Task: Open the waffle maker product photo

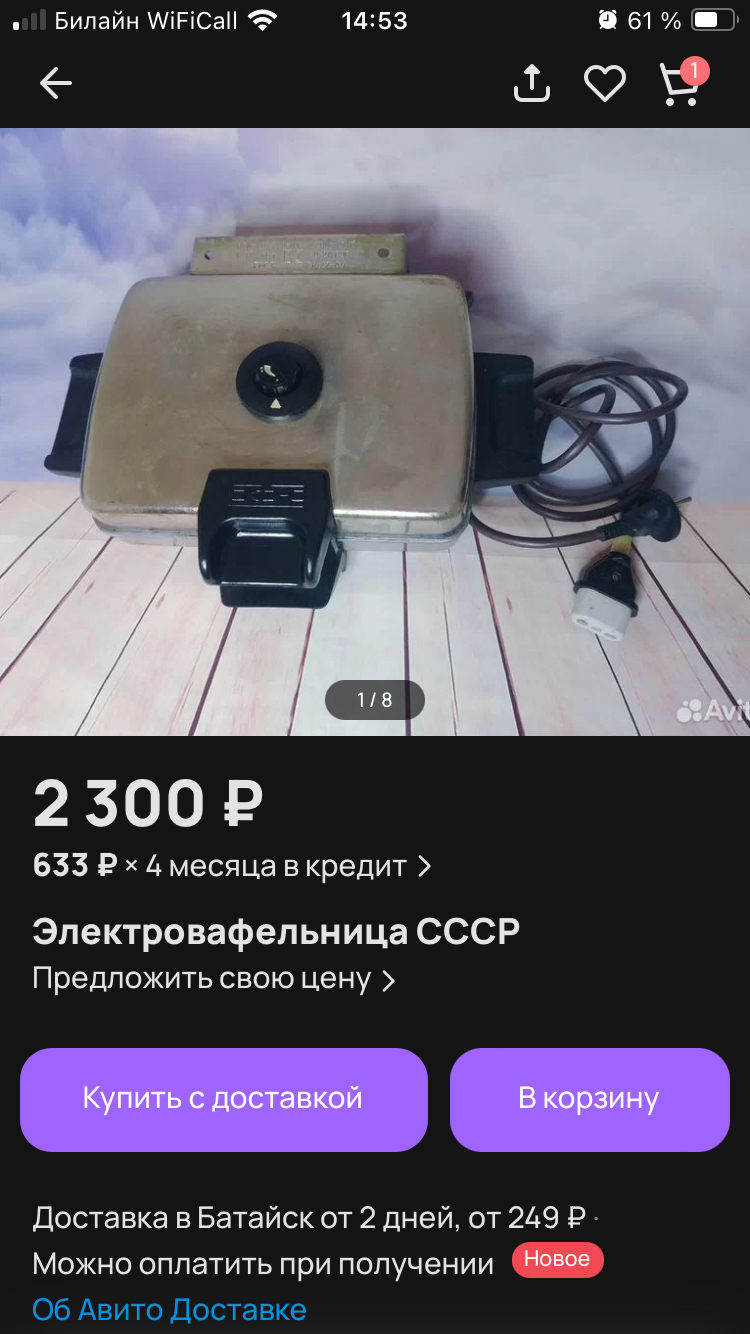Action: (x=375, y=430)
